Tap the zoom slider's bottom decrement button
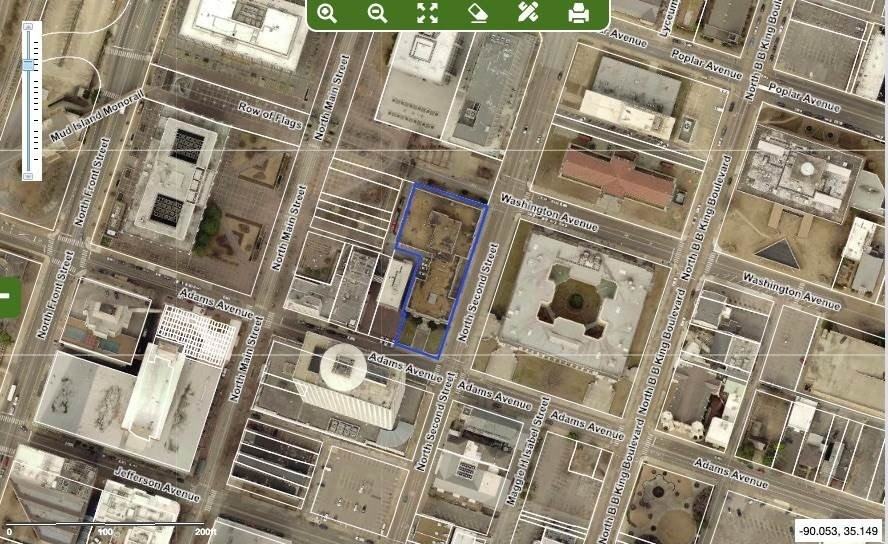Viewport: 888px width, 544px height. (x=29, y=176)
